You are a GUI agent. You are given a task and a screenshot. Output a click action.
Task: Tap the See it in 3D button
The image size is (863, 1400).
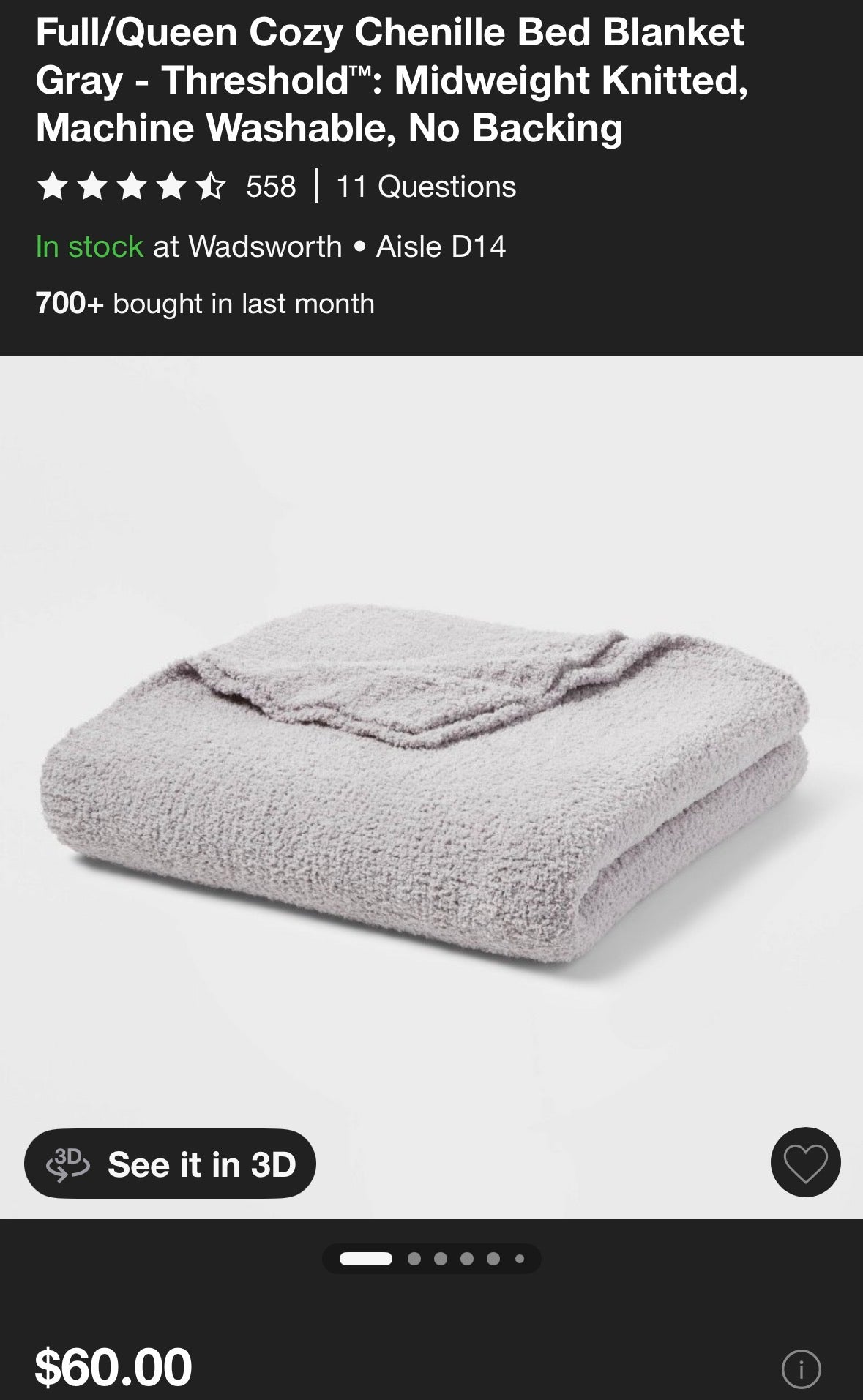(170, 1164)
